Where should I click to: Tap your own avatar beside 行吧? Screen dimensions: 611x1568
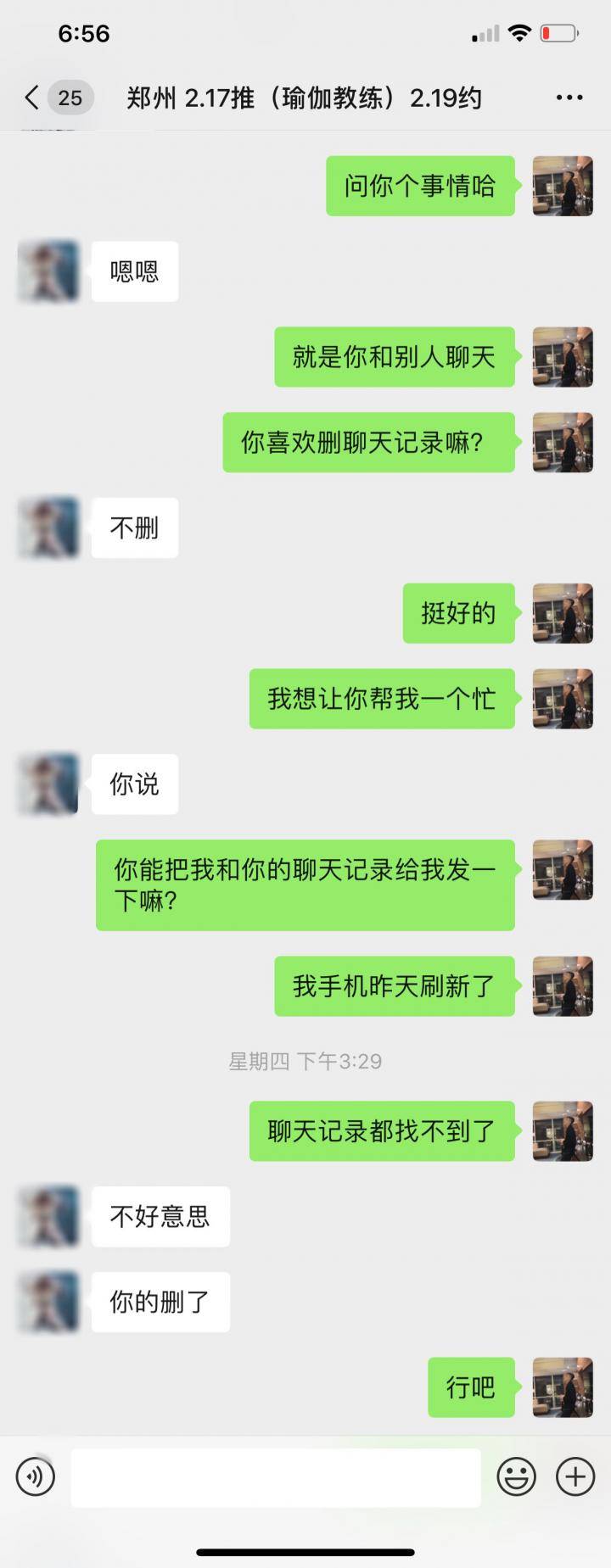[563, 1387]
